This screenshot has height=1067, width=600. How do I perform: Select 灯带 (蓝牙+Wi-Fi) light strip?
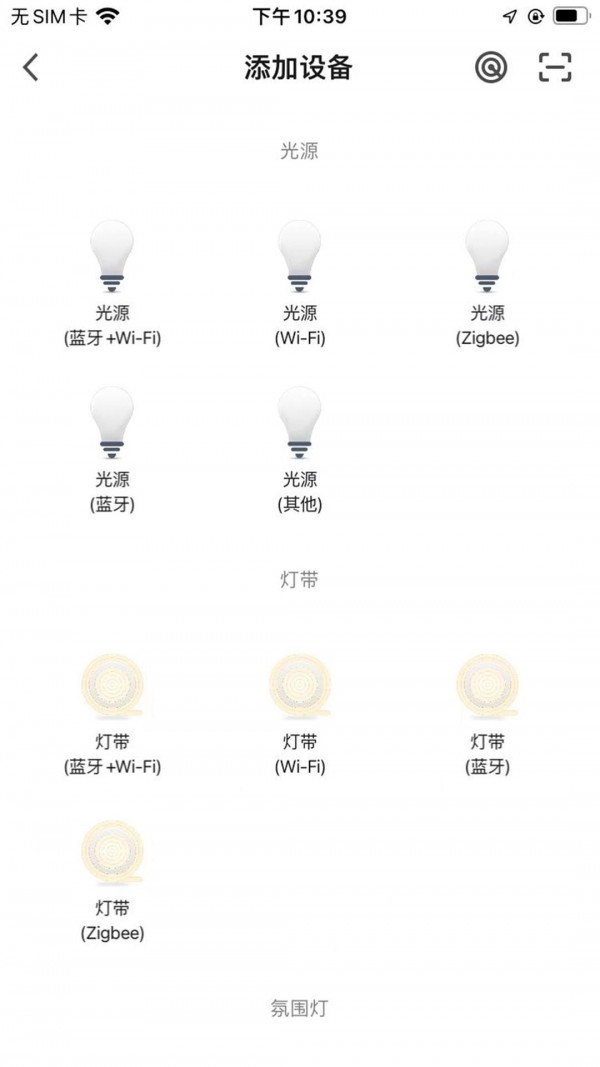click(x=112, y=713)
